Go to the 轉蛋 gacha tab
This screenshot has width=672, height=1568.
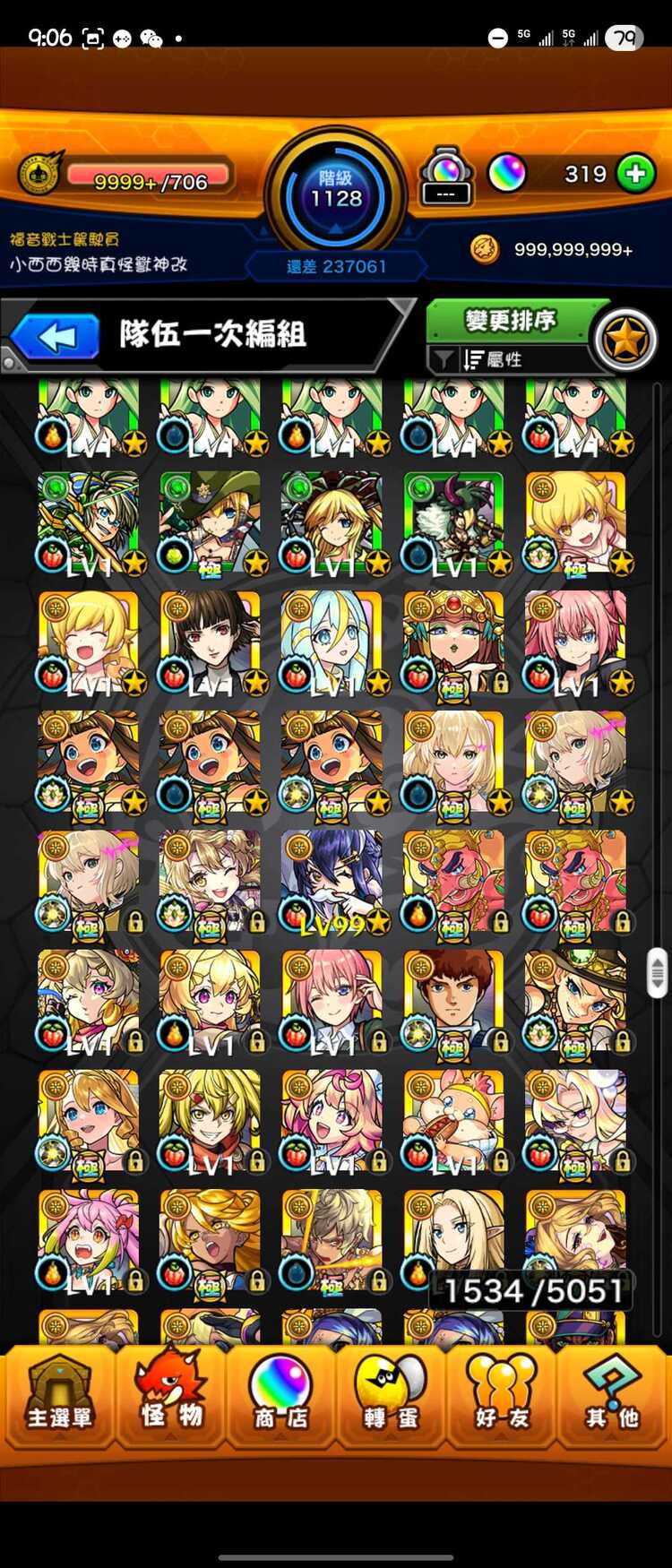392,1394
